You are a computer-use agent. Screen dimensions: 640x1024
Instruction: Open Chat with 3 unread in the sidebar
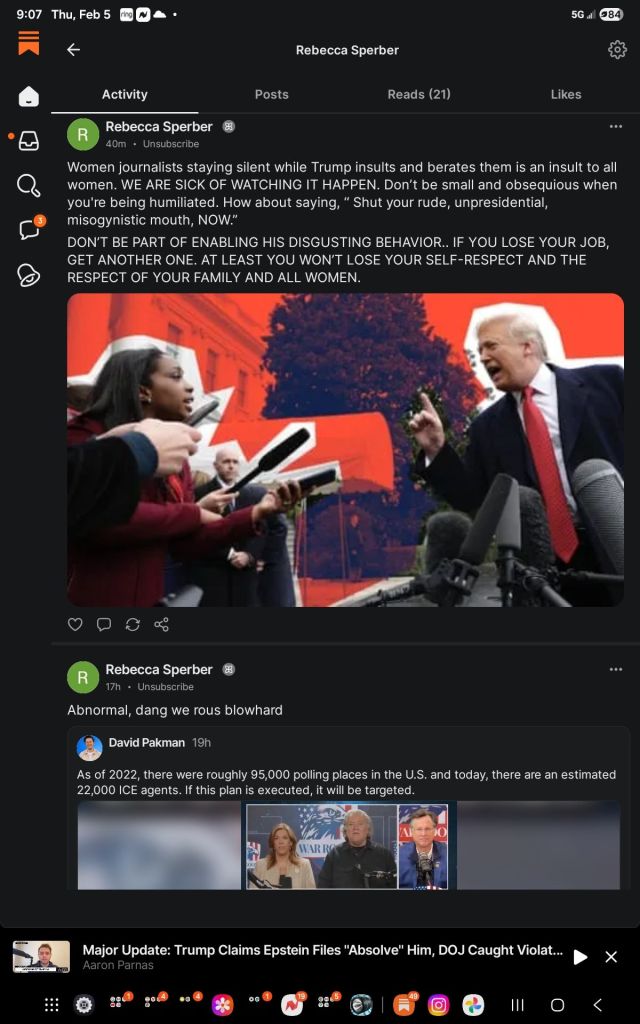click(x=29, y=230)
